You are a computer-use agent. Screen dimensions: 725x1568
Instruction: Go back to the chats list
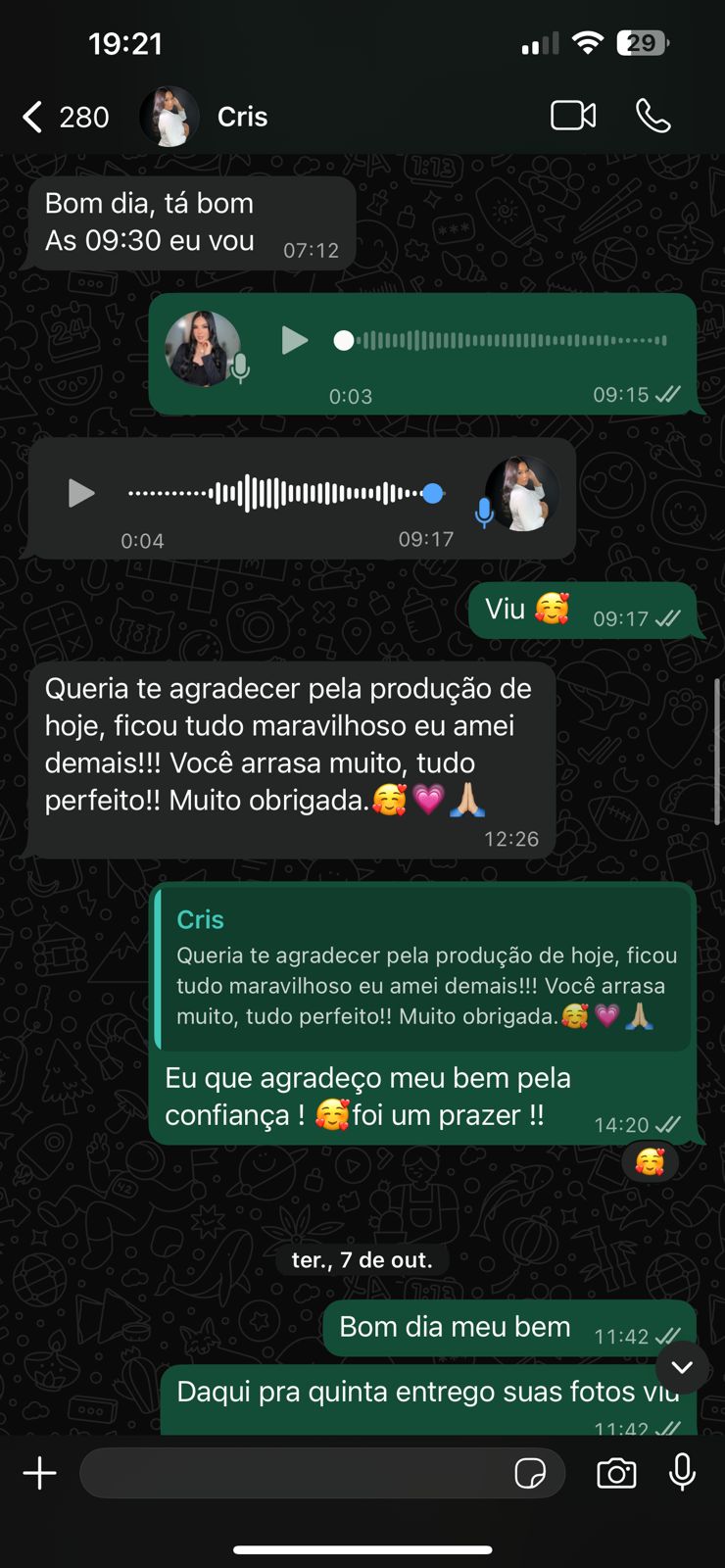click(34, 117)
